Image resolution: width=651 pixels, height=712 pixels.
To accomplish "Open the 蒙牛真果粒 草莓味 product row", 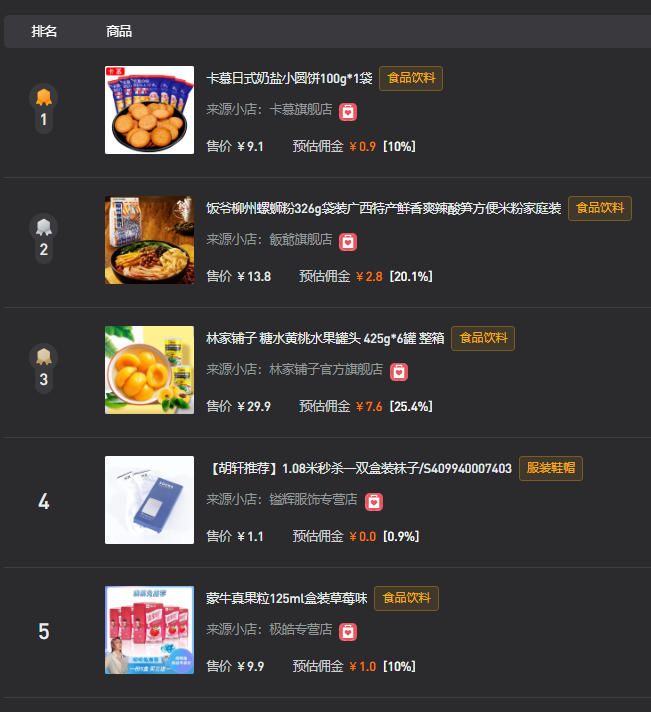I will pyautogui.click(x=286, y=599).
